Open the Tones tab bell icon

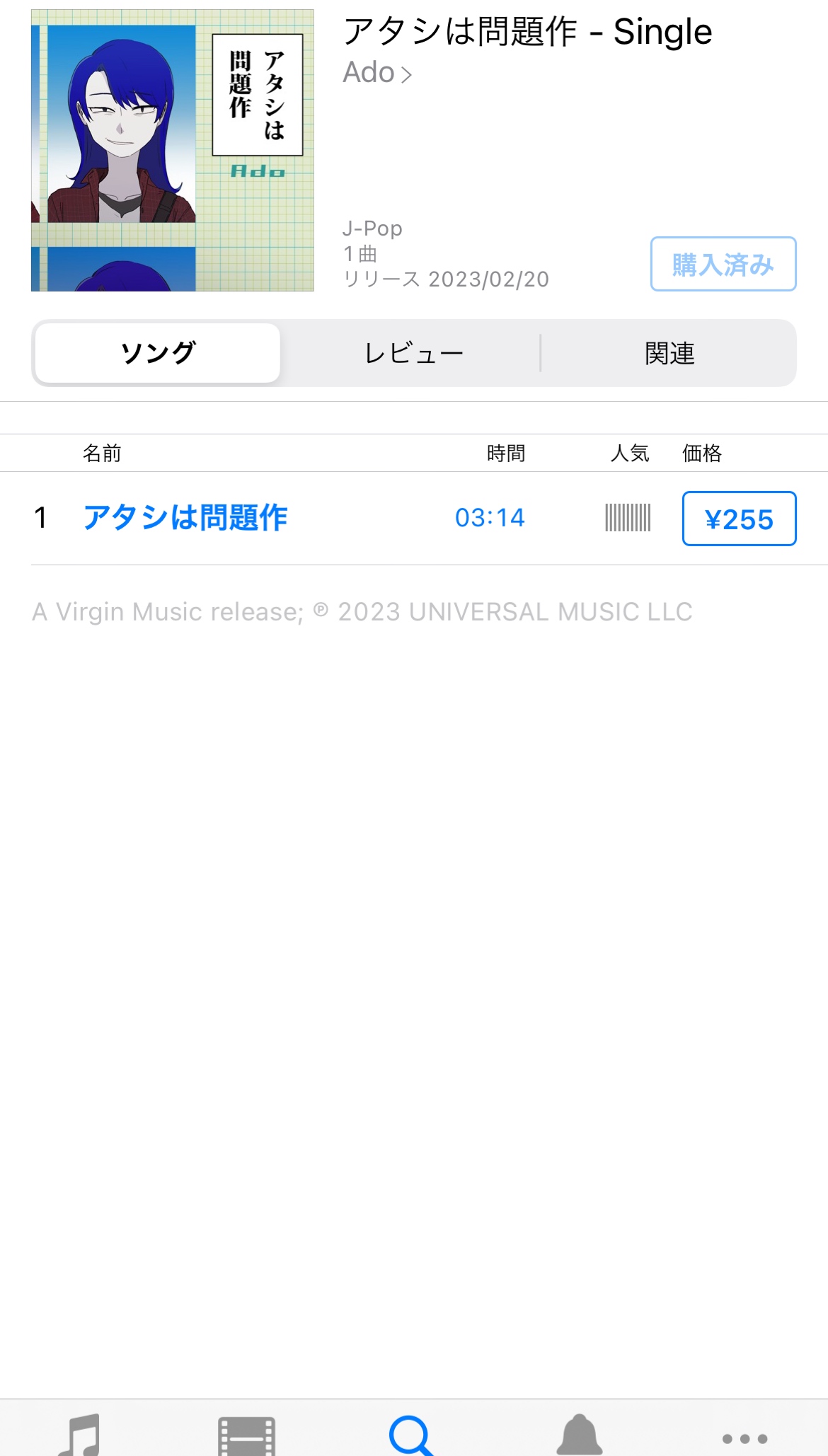(x=580, y=1435)
